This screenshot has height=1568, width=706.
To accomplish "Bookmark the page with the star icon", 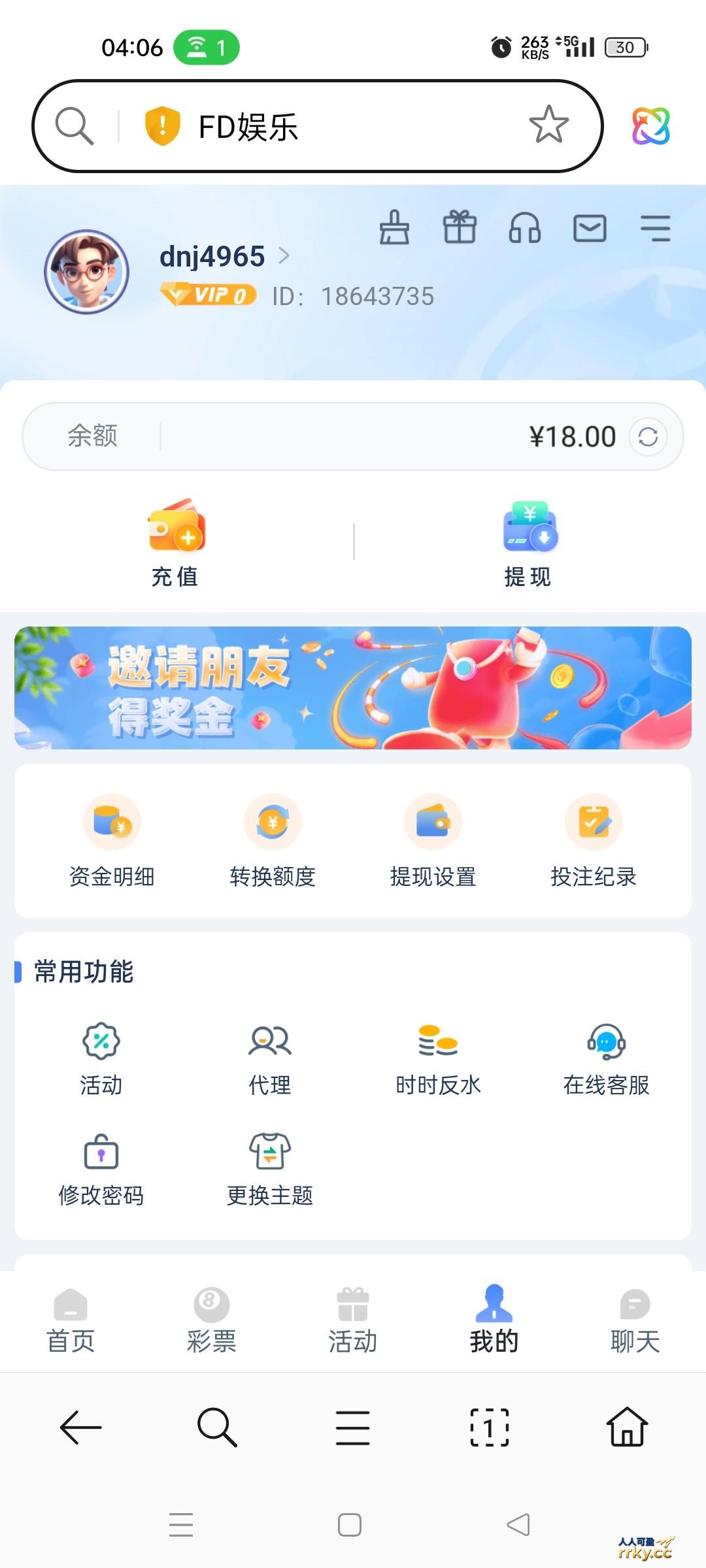I will coord(548,125).
